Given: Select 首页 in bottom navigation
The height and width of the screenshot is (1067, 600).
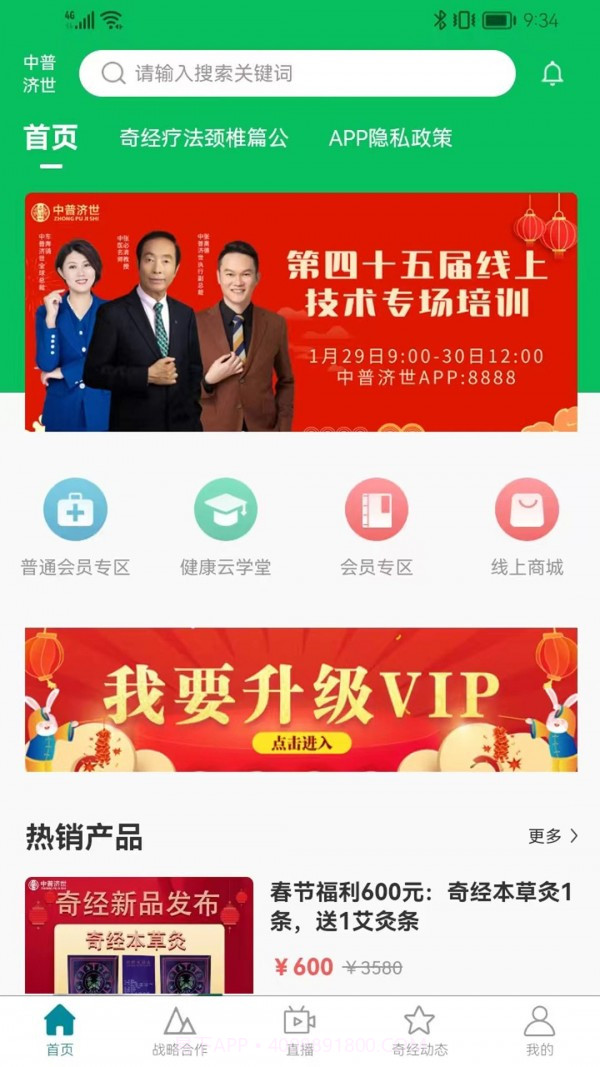Looking at the screenshot, I should tap(60, 1031).
